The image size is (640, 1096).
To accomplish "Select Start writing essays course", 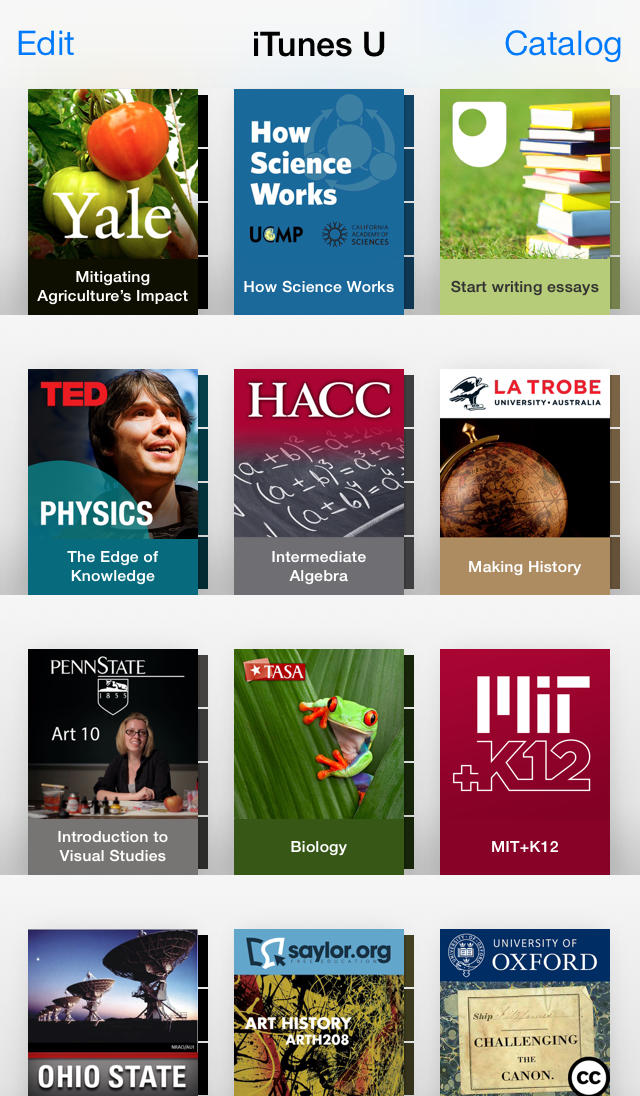I will pyautogui.click(x=525, y=201).
